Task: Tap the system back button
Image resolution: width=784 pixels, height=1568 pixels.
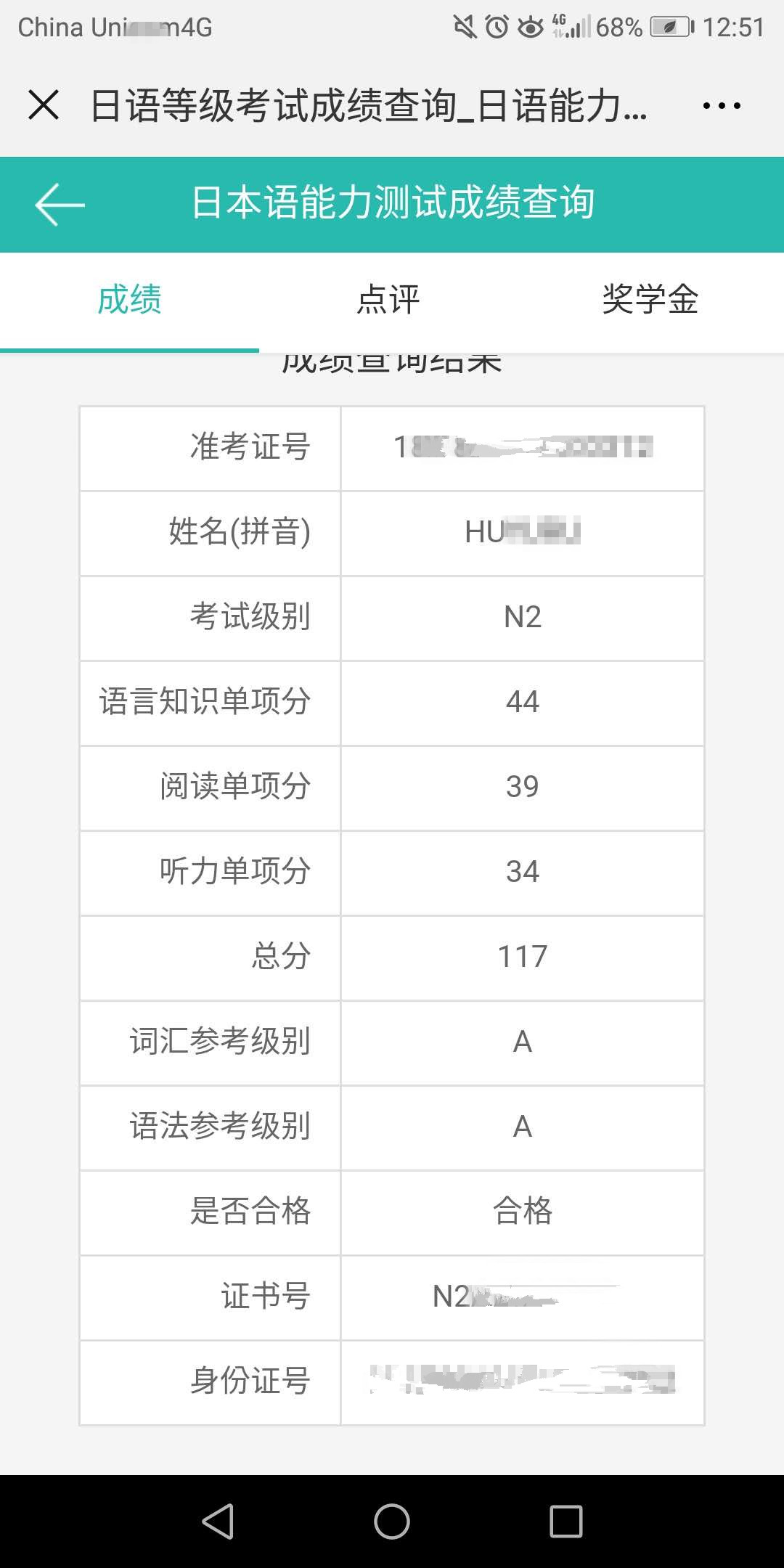Action: pos(218,1522)
